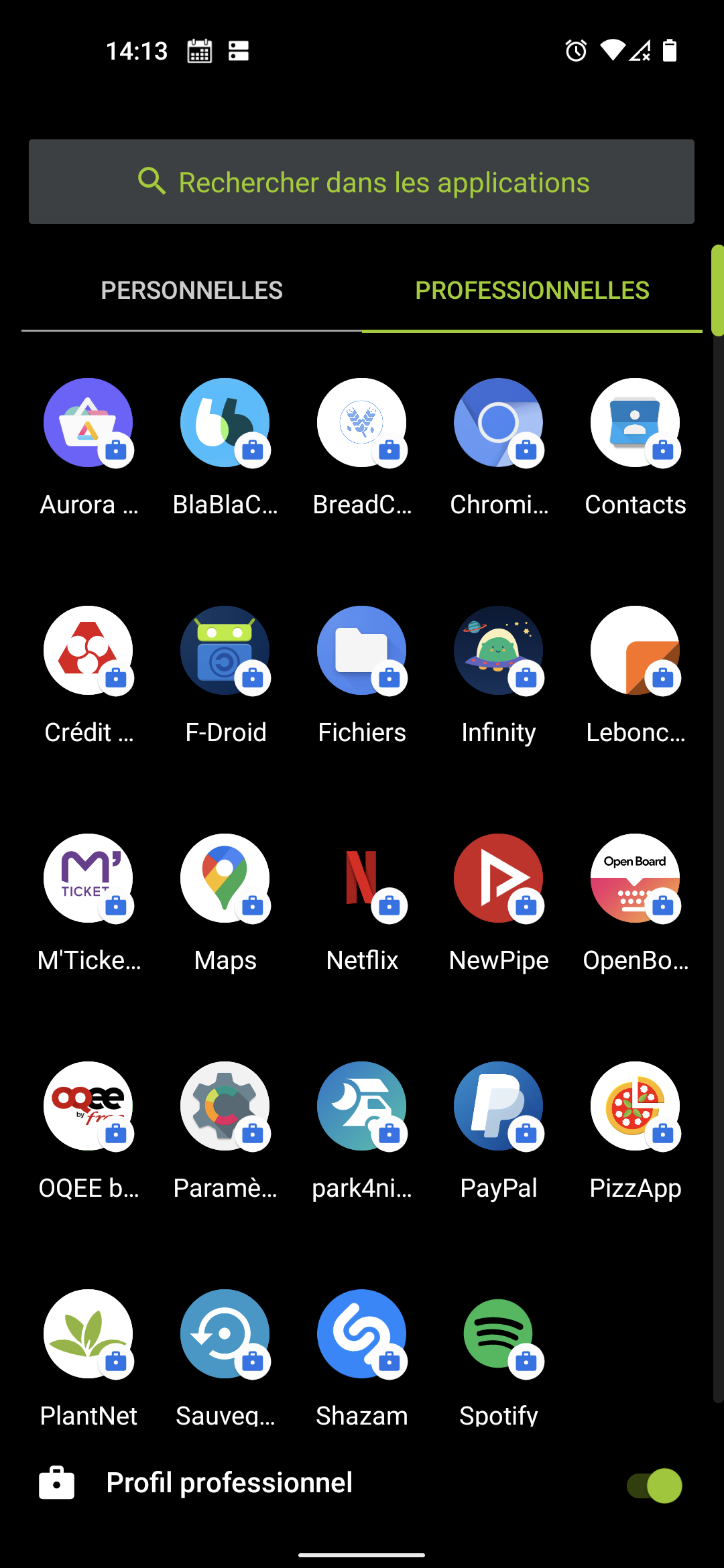The height and width of the screenshot is (1568, 724).
Task: Open PizzApp
Action: (635, 1106)
